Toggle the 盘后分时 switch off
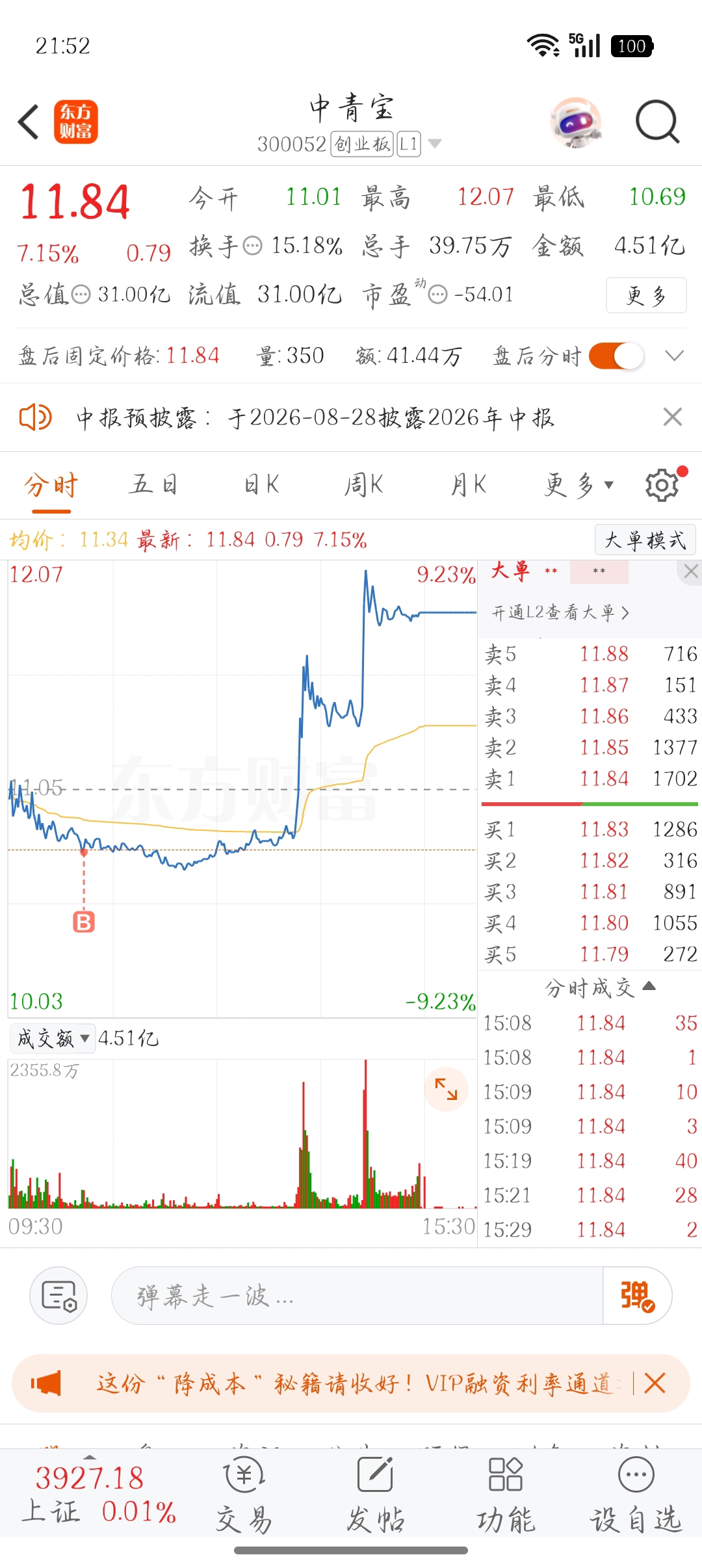This screenshot has width=702, height=1568. [616, 356]
